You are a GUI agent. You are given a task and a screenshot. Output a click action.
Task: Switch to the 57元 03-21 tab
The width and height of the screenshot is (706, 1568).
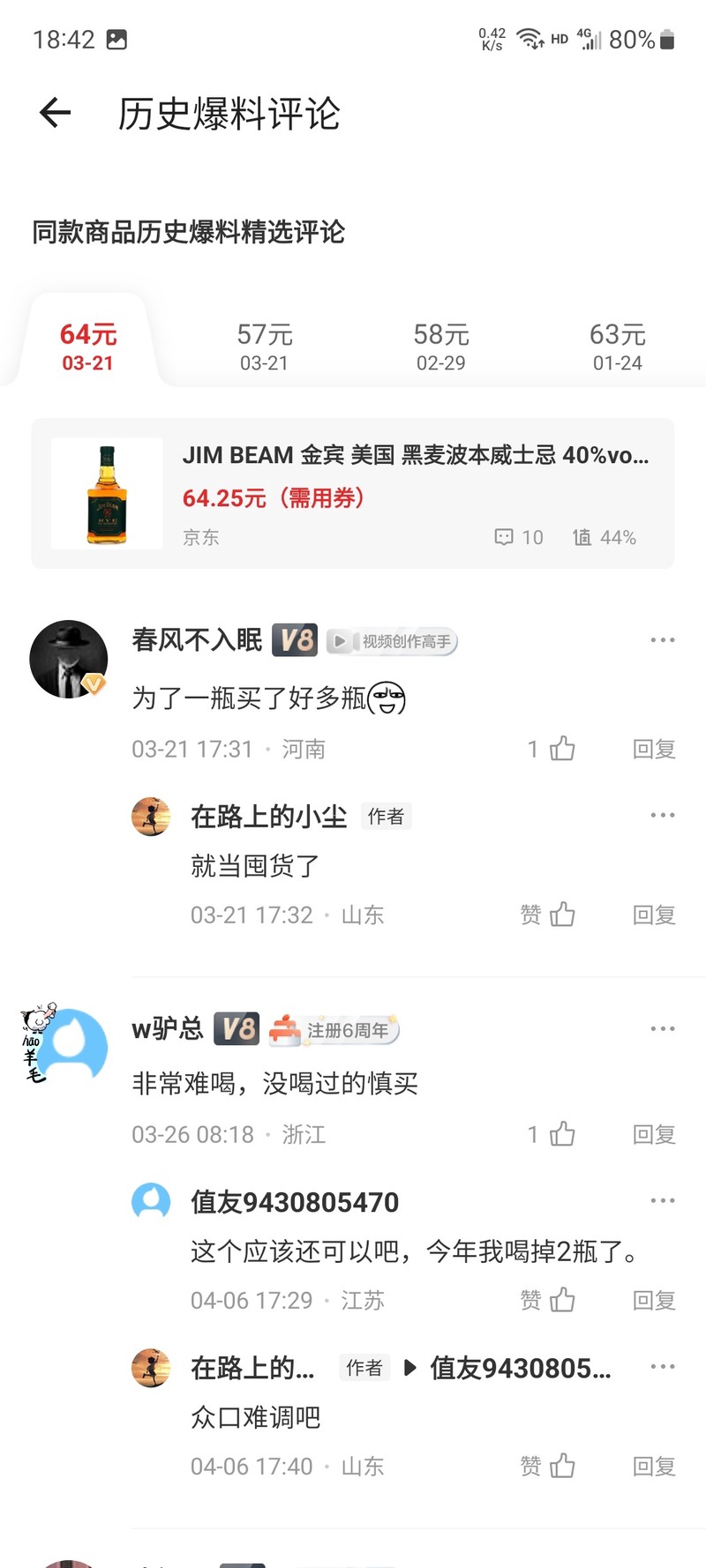[x=264, y=347]
